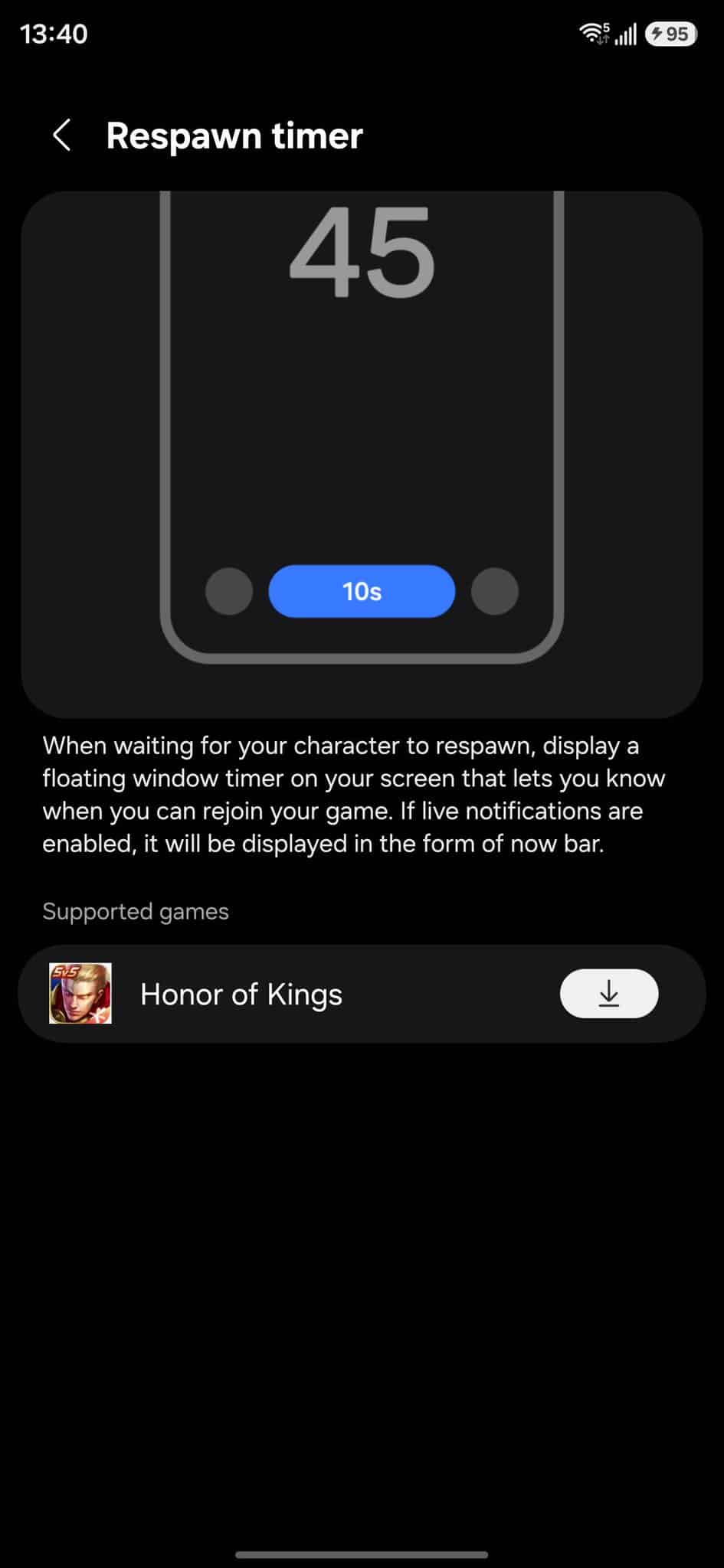Download Honor of Kings
Image resolution: width=724 pixels, height=1568 pixels.
coord(608,994)
